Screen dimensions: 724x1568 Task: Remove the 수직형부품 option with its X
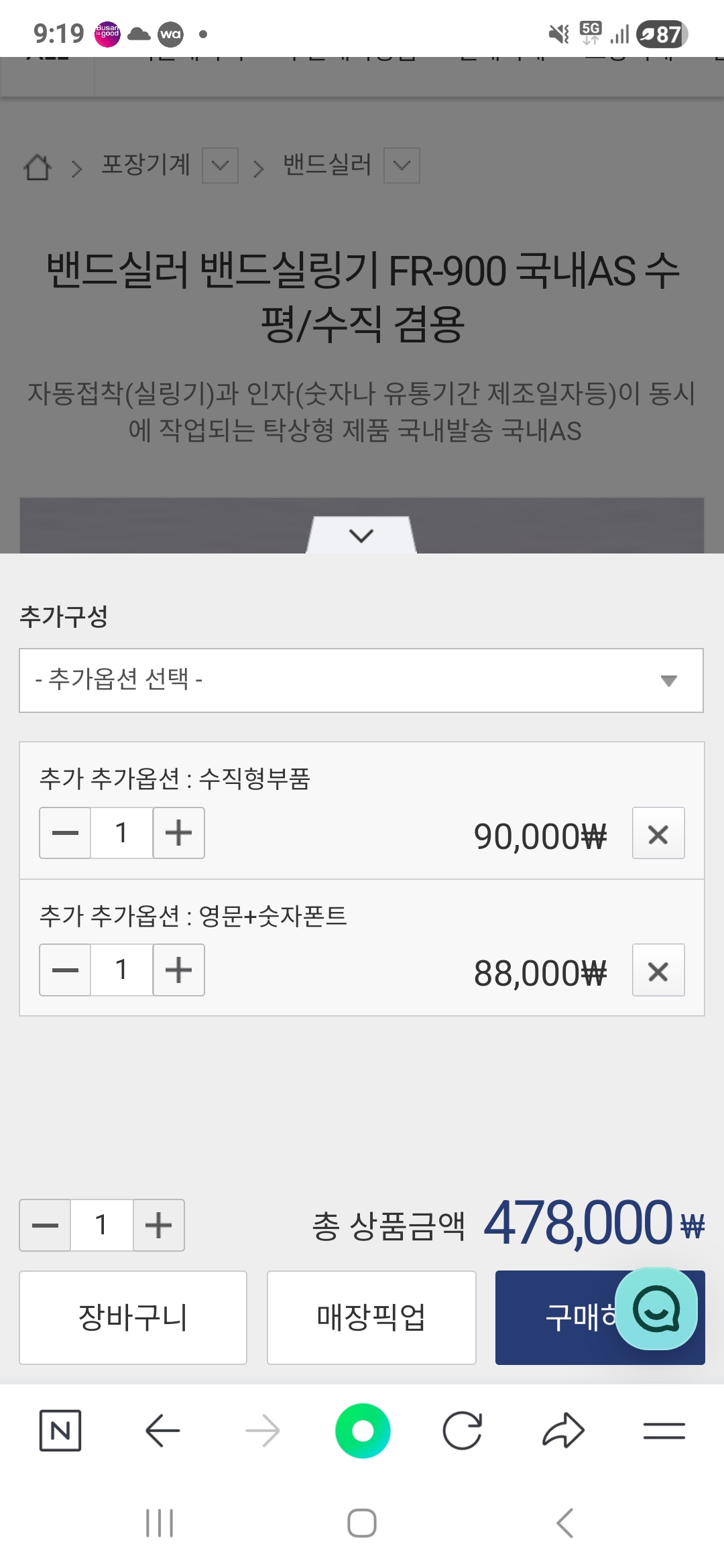point(658,833)
